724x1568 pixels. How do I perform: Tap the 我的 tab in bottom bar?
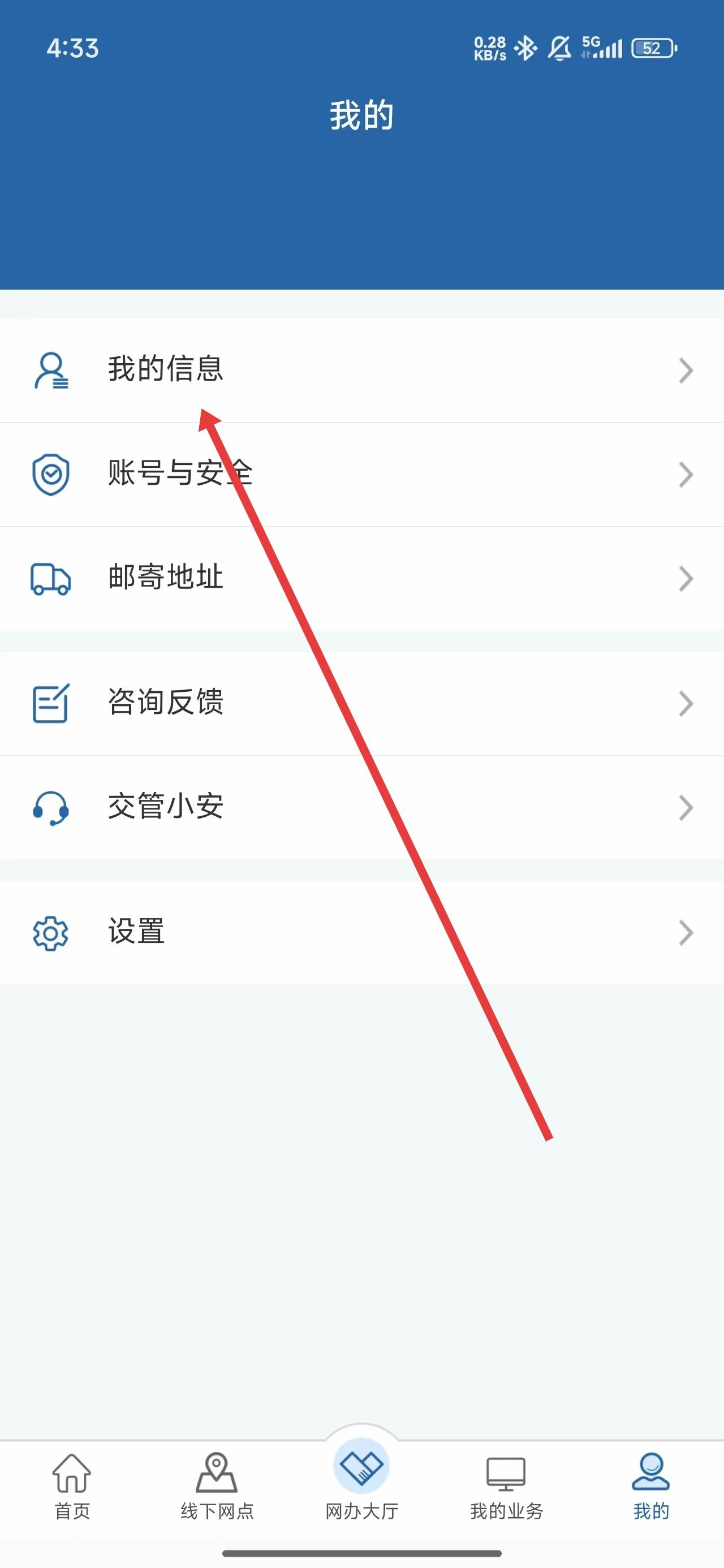pyautogui.click(x=651, y=1486)
